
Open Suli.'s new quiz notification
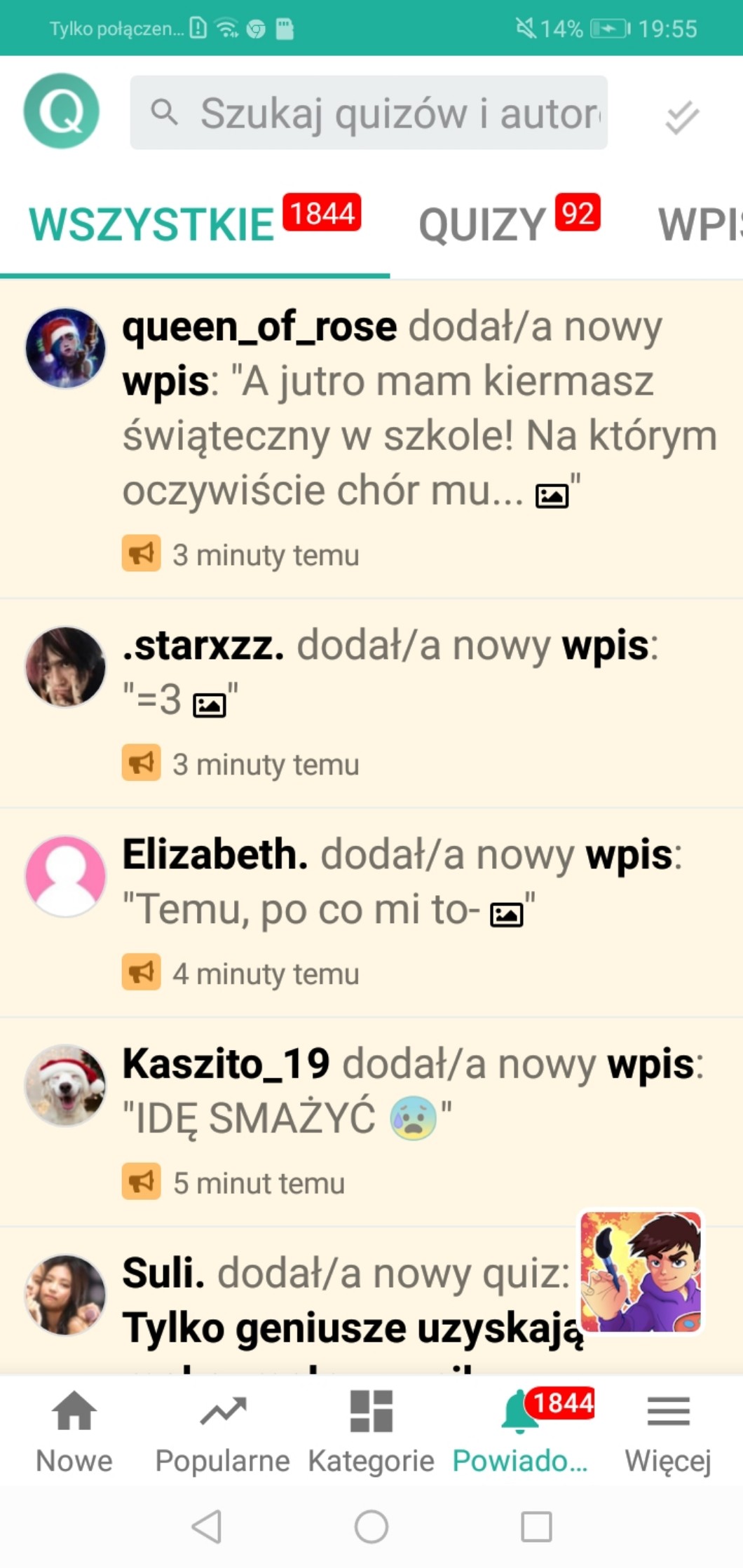point(350,1302)
